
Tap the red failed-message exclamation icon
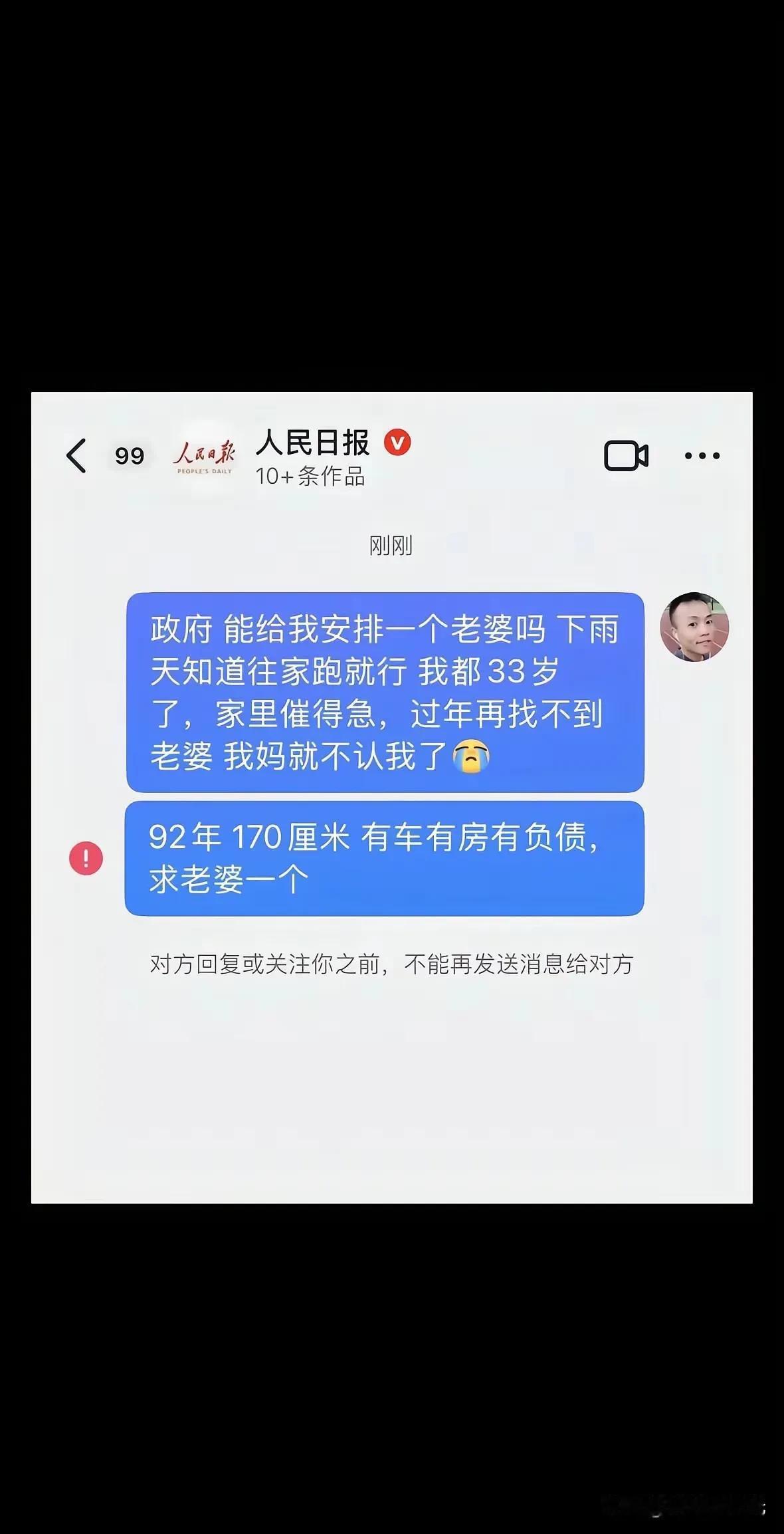[x=85, y=859]
